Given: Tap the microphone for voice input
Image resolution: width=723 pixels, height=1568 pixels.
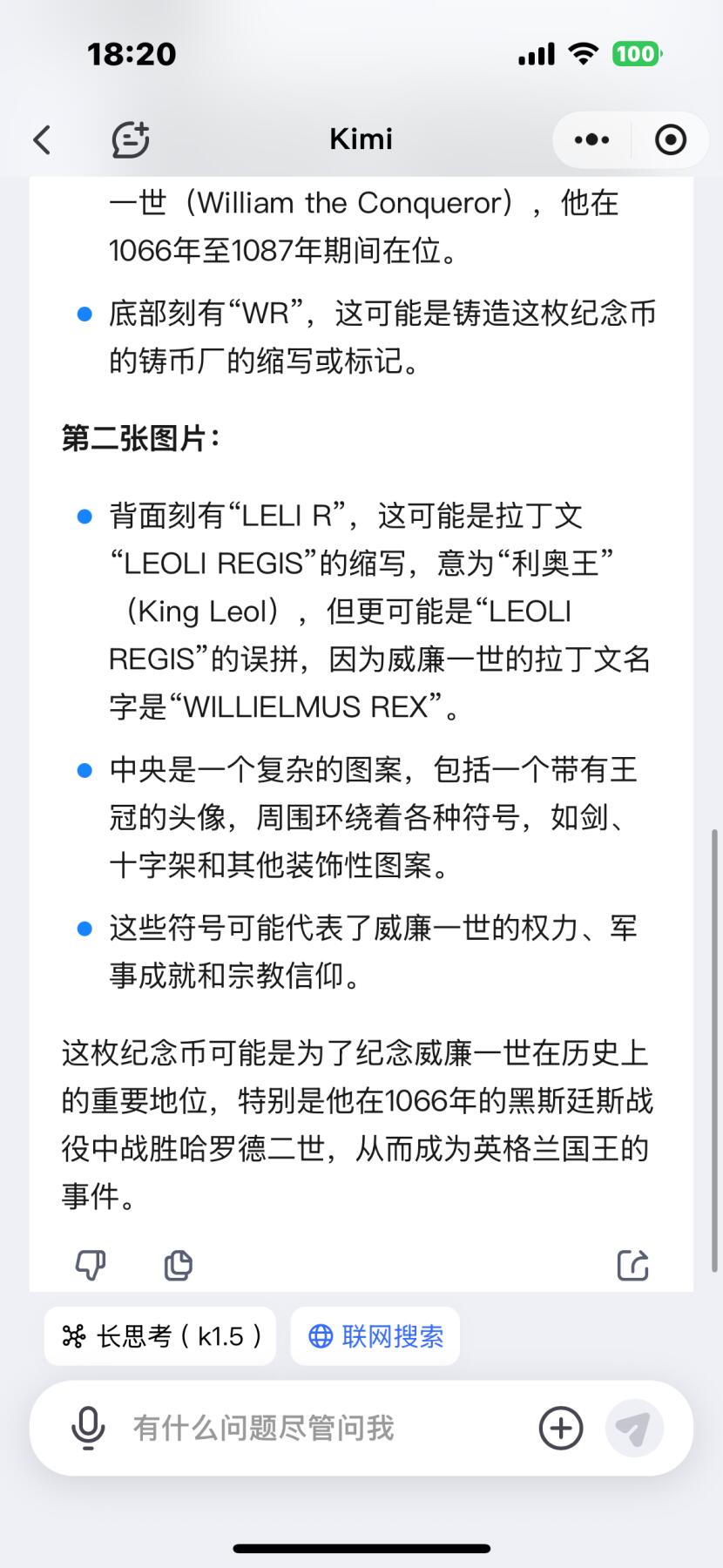Looking at the screenshot, I should pyautogui.click(x=88, y=1428).
